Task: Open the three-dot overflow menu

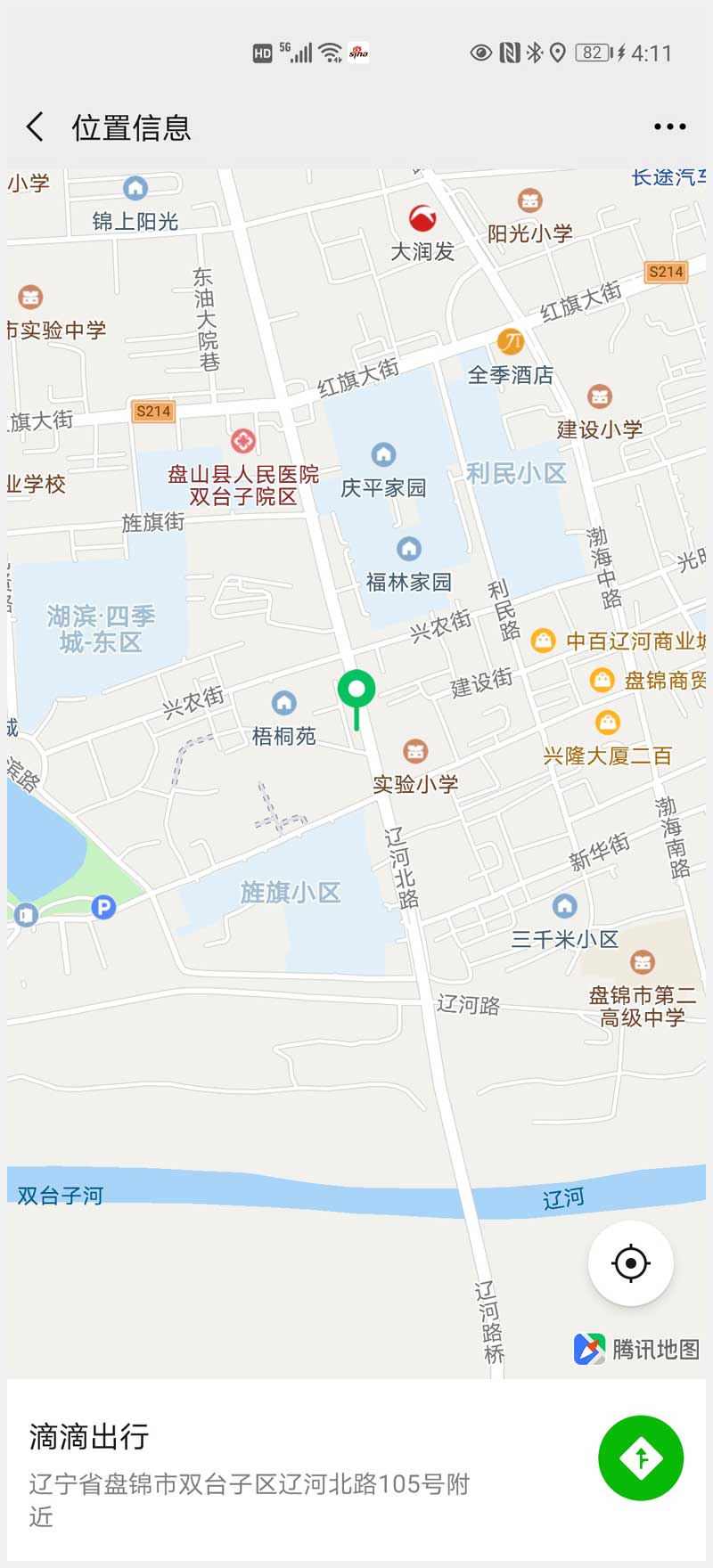Action: (669, 127)
